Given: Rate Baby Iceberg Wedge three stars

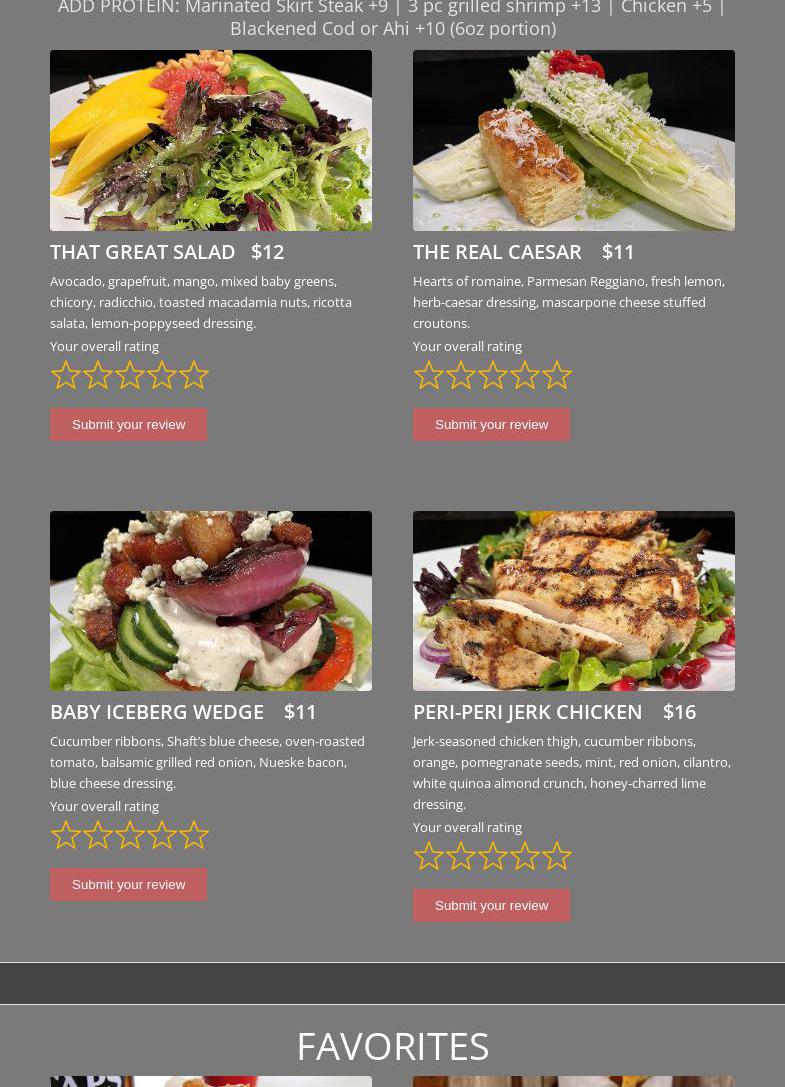Looking at the screenshot, I should pyautogui.click(x=130, y=835).
